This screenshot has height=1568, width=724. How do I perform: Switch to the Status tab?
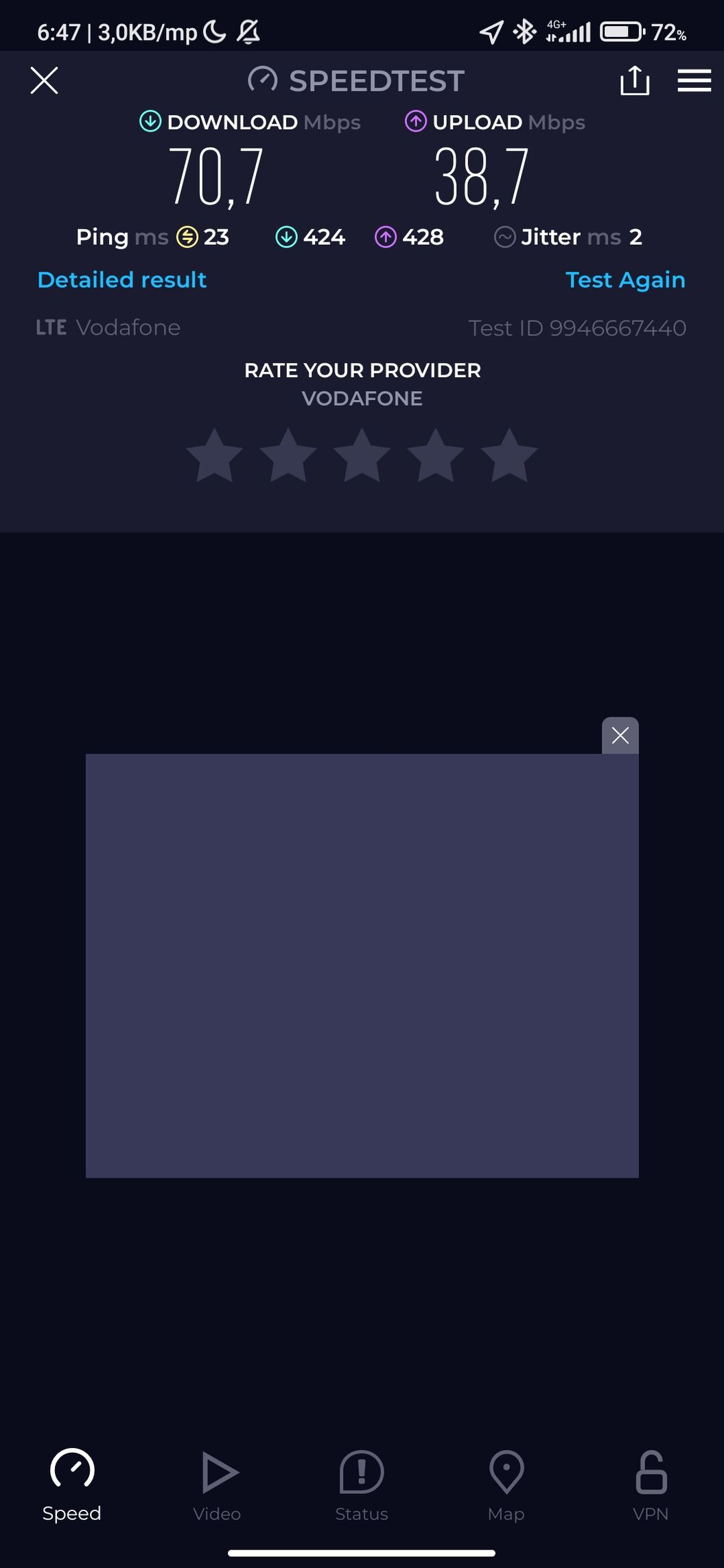362,1484
